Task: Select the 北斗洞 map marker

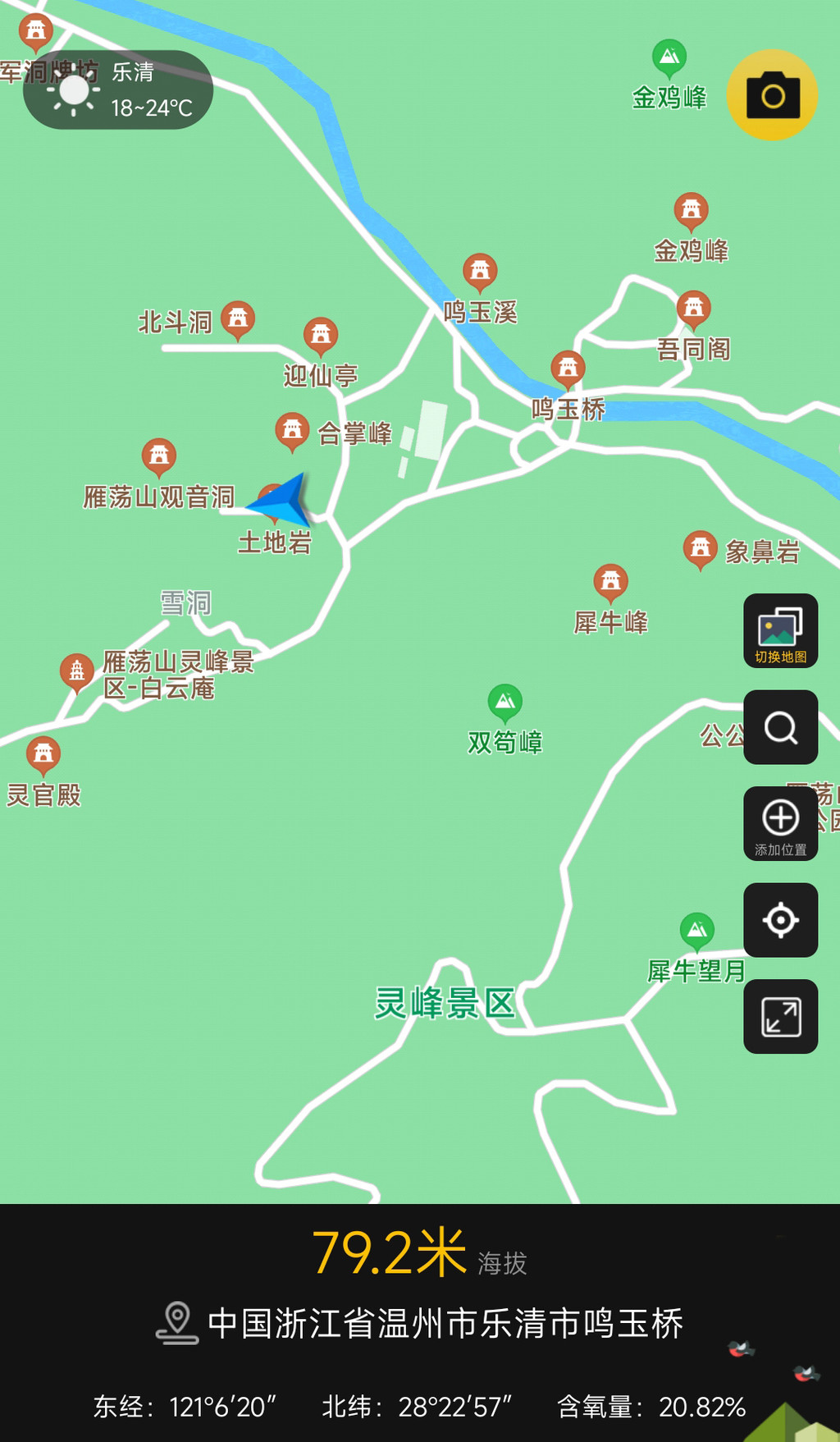Action: (238, 318)
